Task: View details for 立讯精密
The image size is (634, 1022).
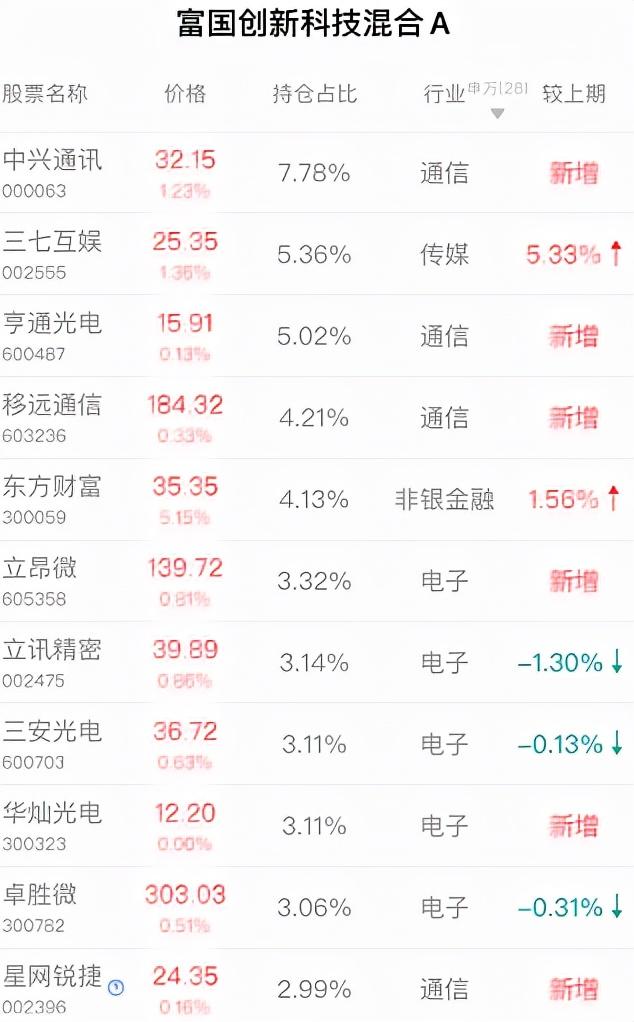Action: (317, 662)
